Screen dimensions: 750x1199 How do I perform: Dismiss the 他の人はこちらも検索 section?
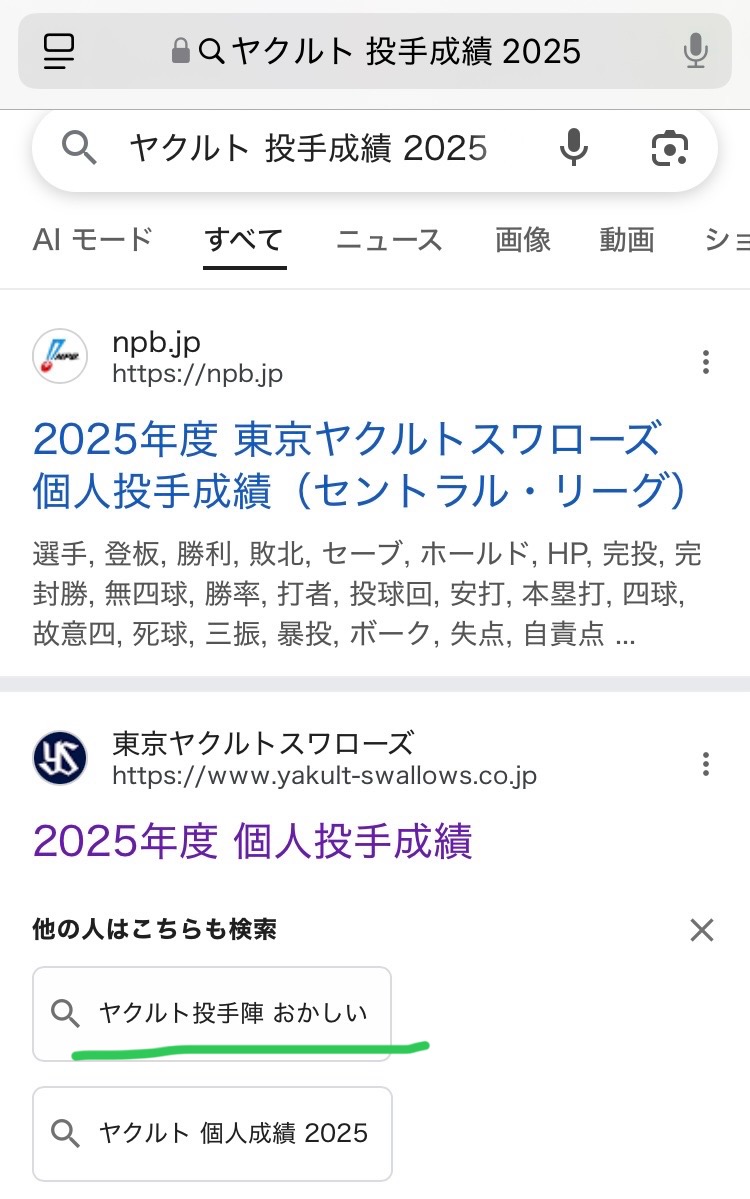(x=702, y=930)
